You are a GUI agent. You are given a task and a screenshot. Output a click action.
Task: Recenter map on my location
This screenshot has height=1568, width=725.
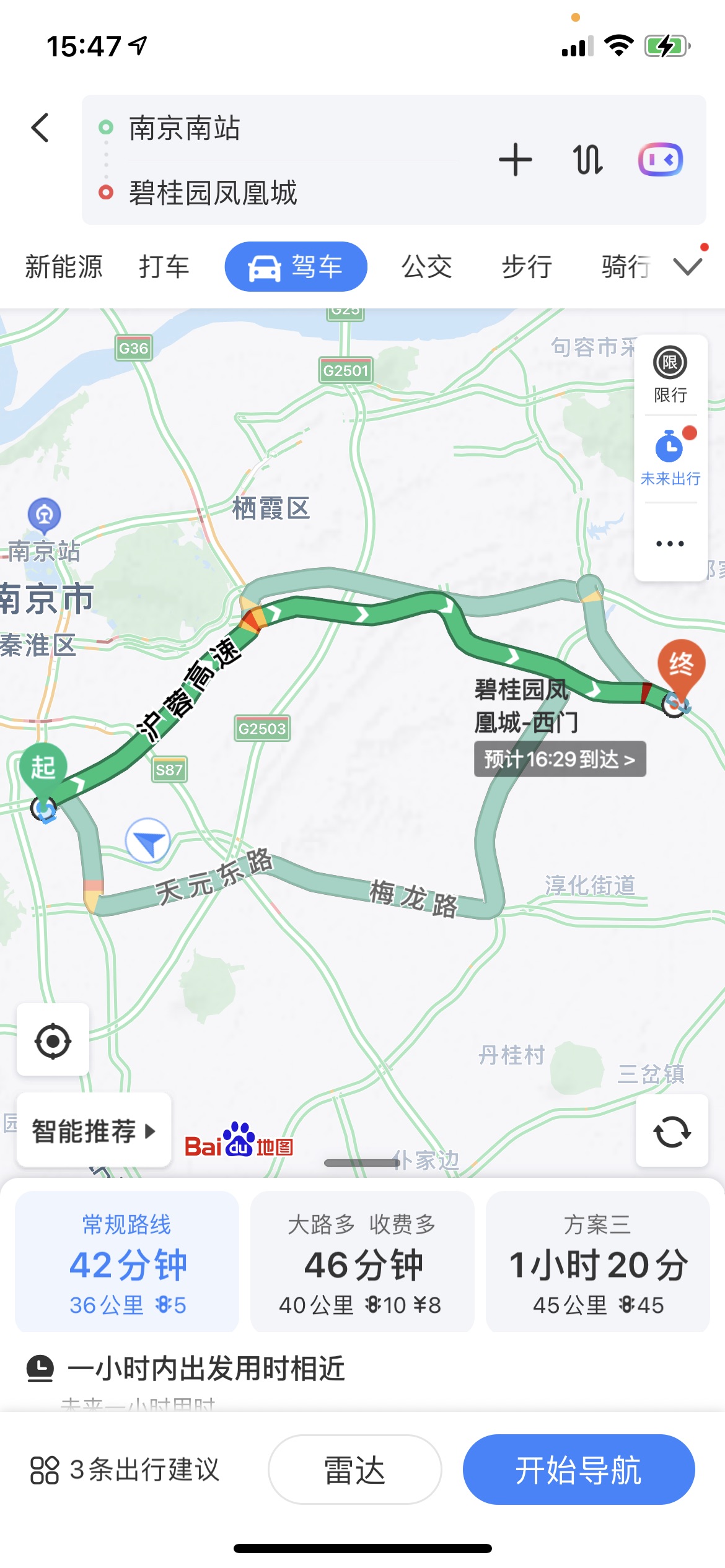pyautogui.click(x=53, y=1042)
